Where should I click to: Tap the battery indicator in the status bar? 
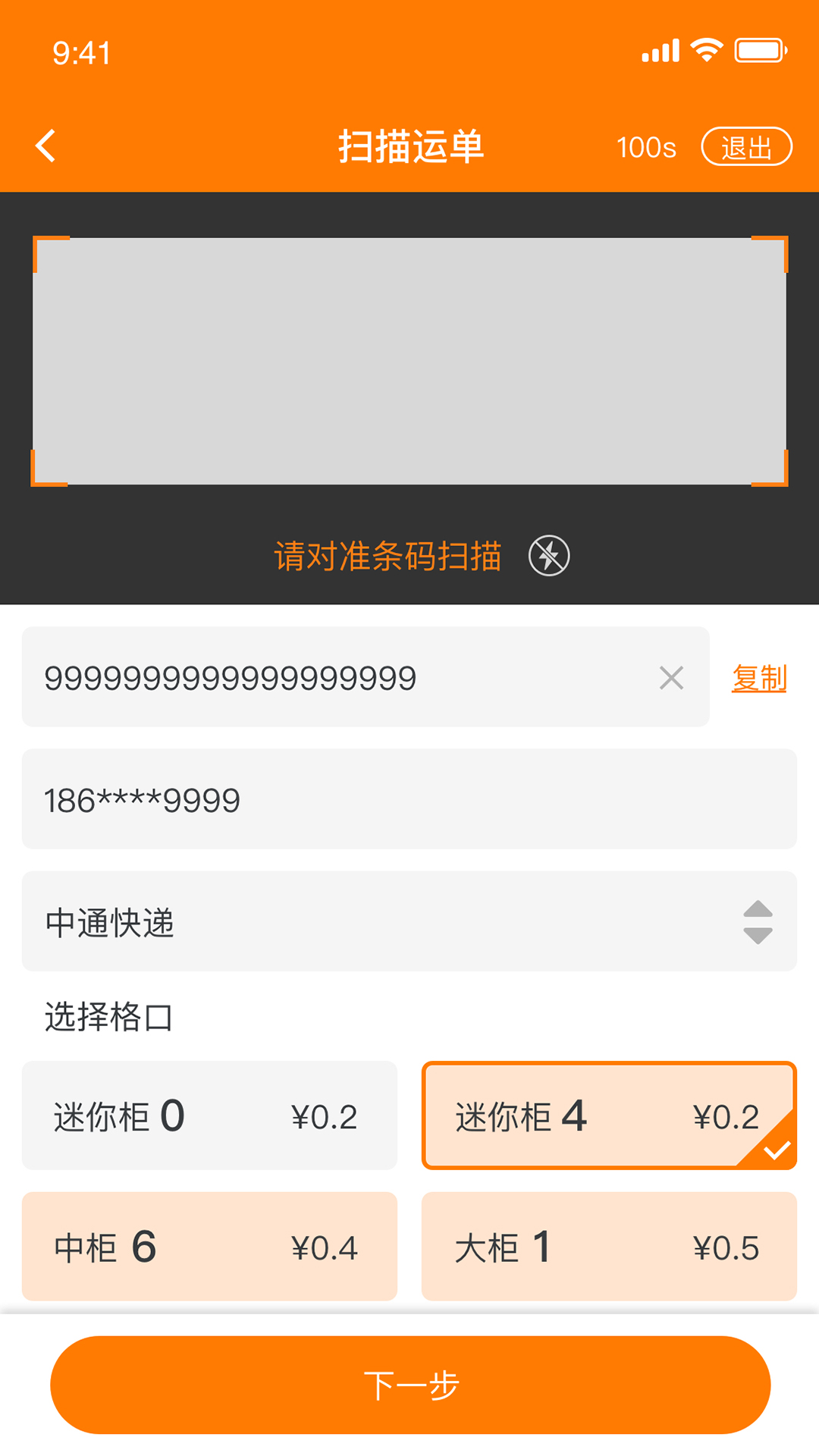tap(761, 49)
